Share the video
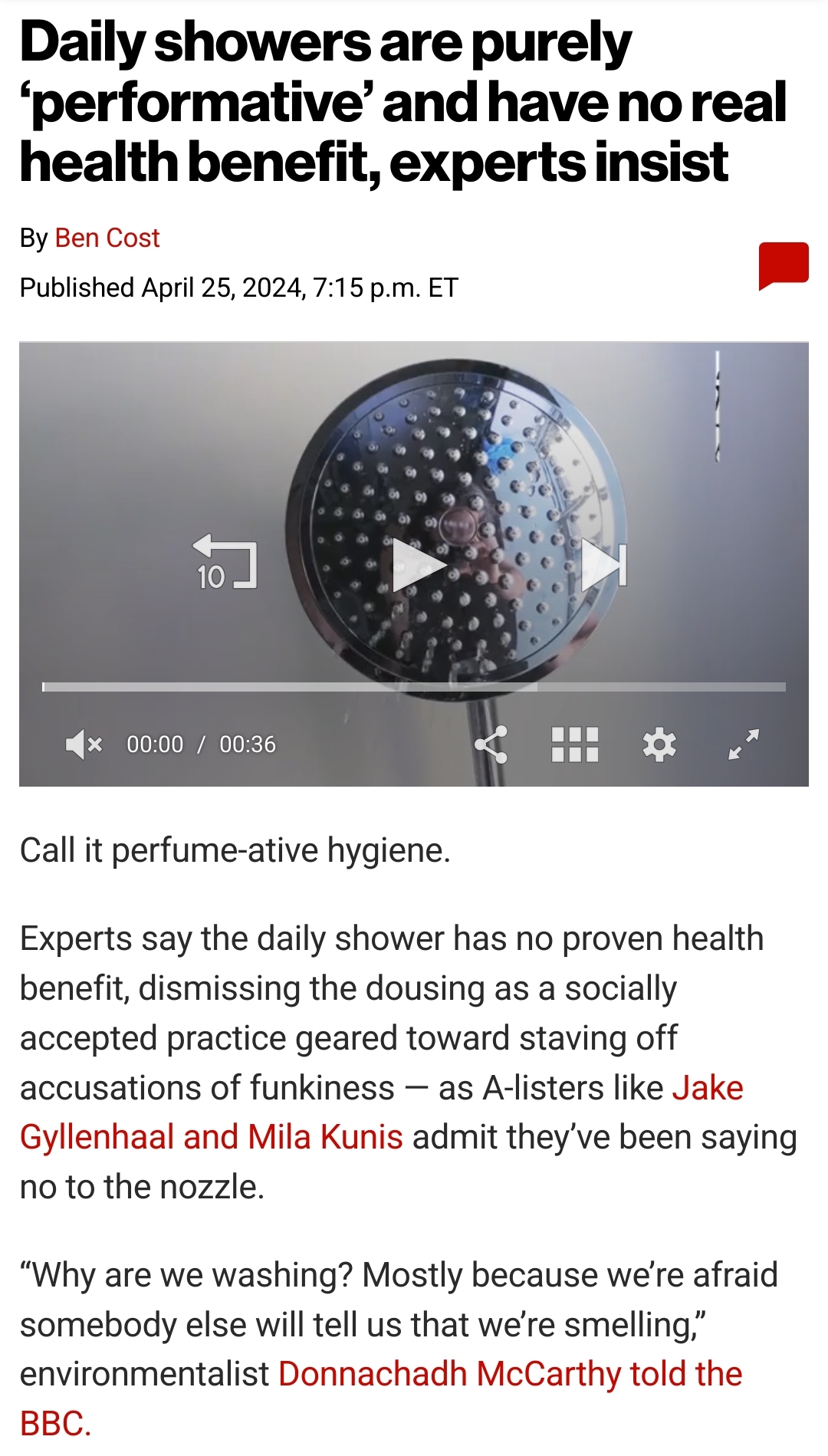 tap(491, 744)
